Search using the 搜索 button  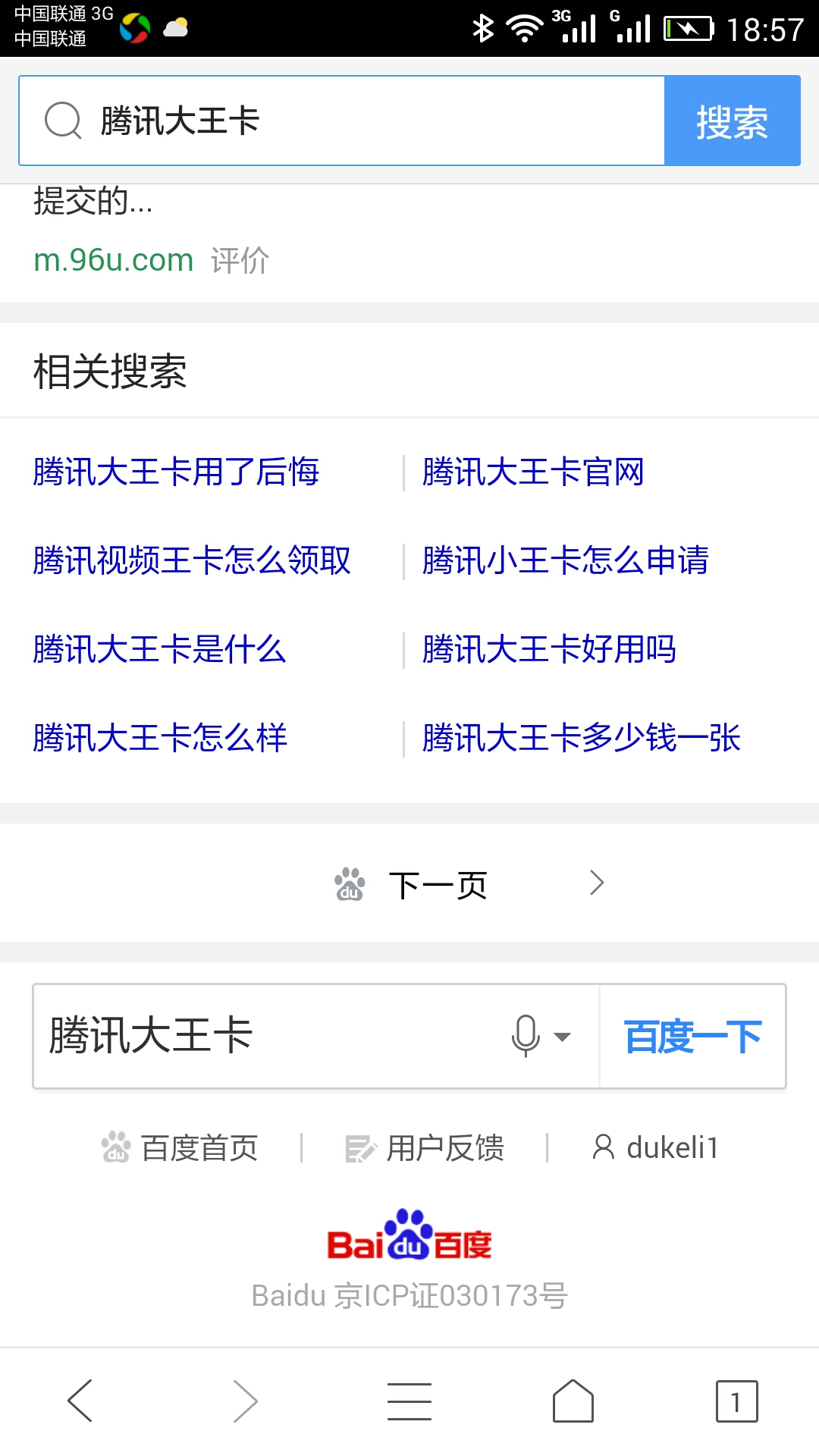731,121
